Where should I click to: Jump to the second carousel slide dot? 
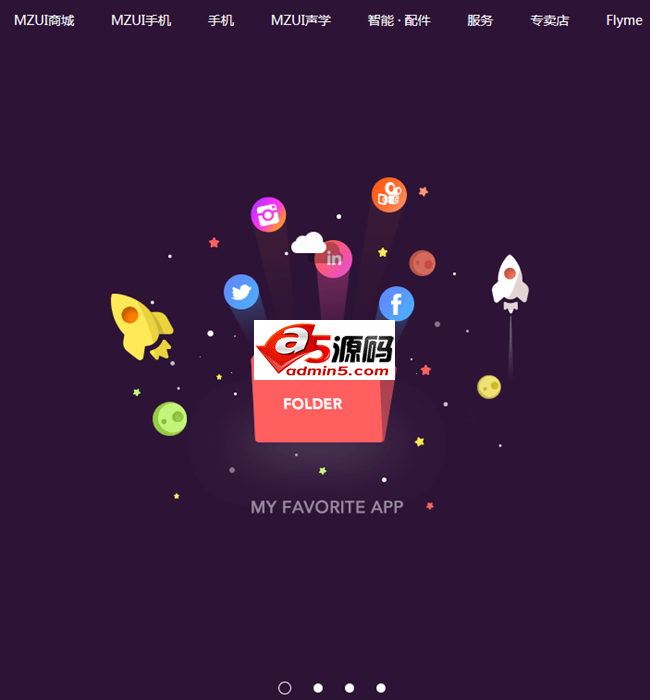point(318,688)
